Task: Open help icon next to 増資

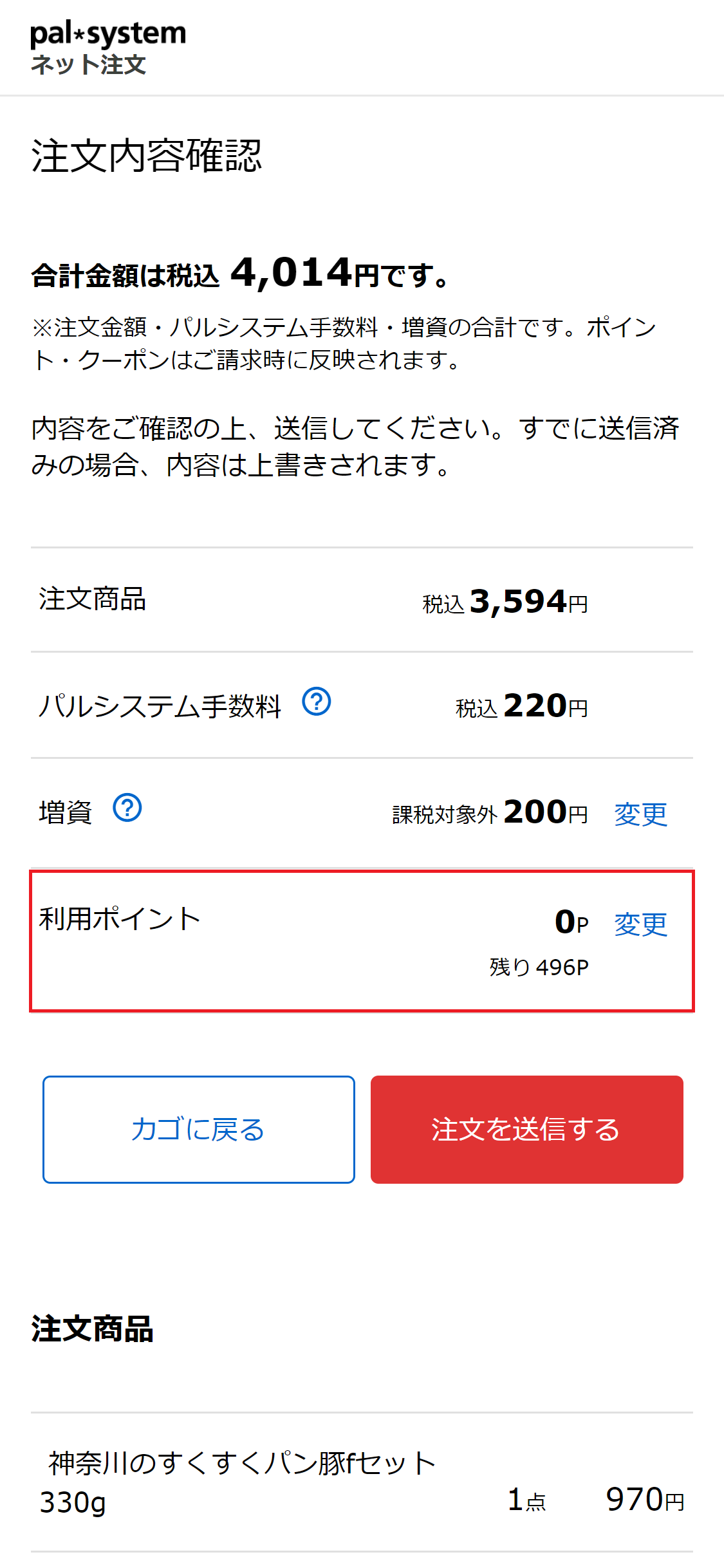Action: [127, 808]
